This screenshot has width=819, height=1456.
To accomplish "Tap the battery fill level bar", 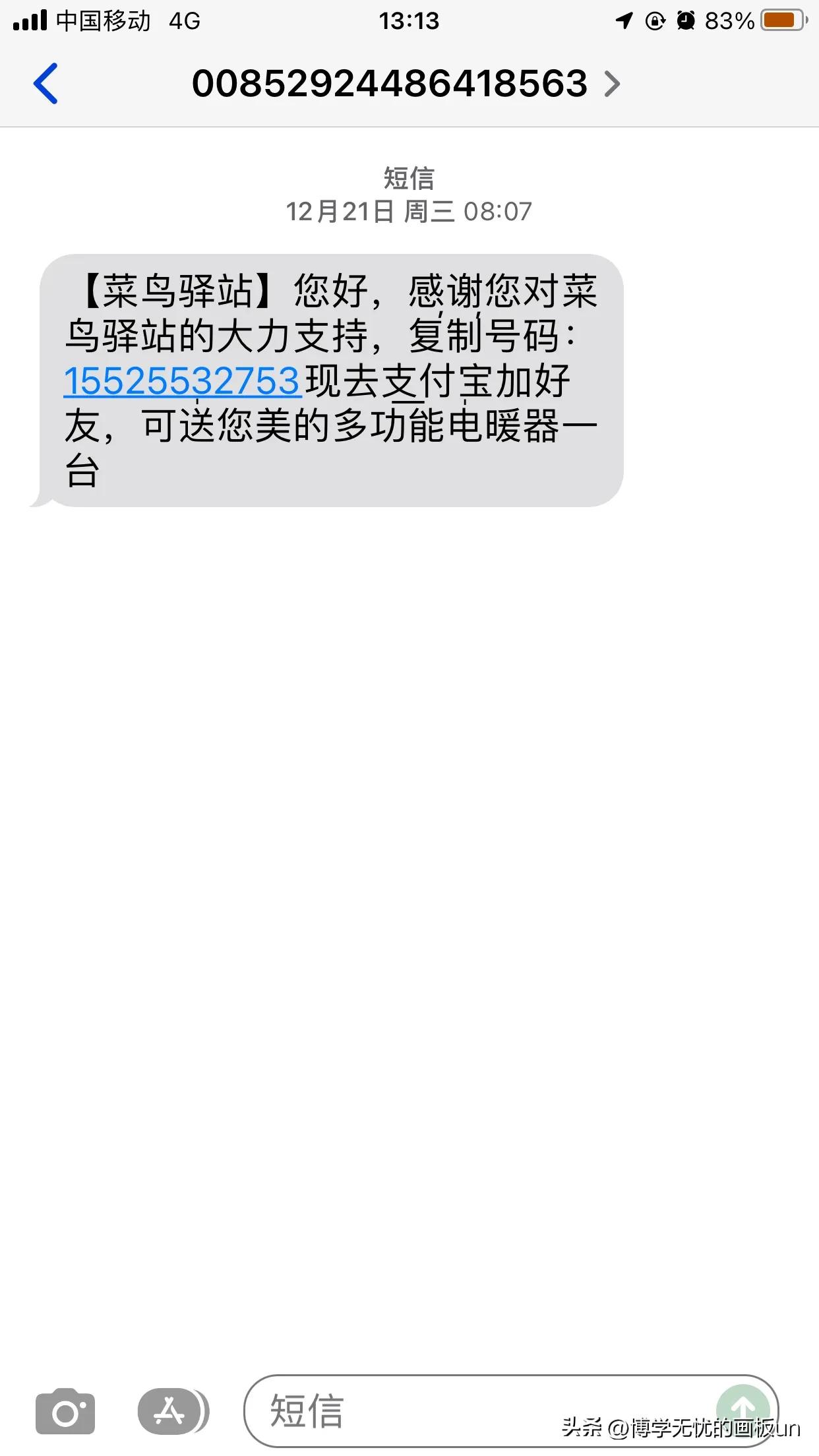I will [778, 20].
